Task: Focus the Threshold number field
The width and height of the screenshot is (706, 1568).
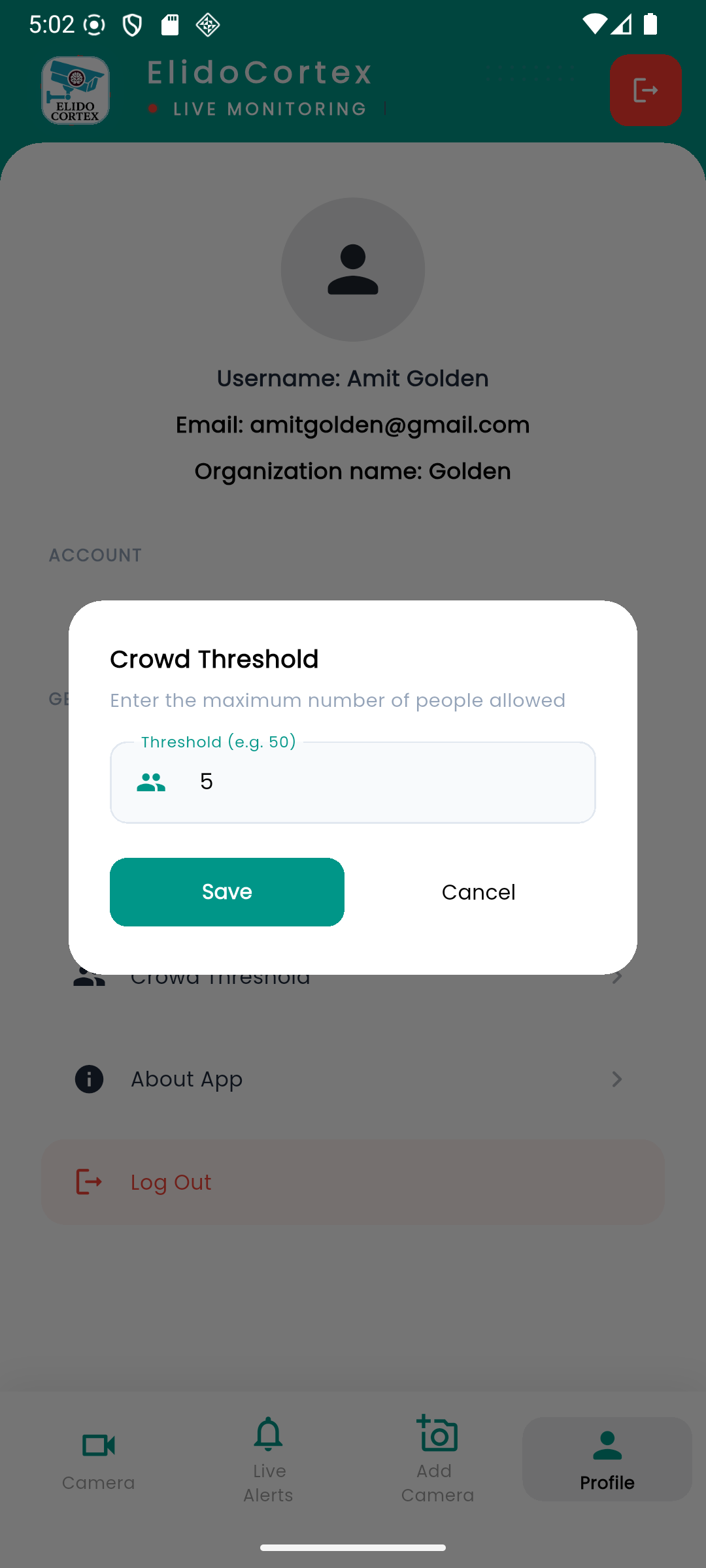Action: coord(386,782)
